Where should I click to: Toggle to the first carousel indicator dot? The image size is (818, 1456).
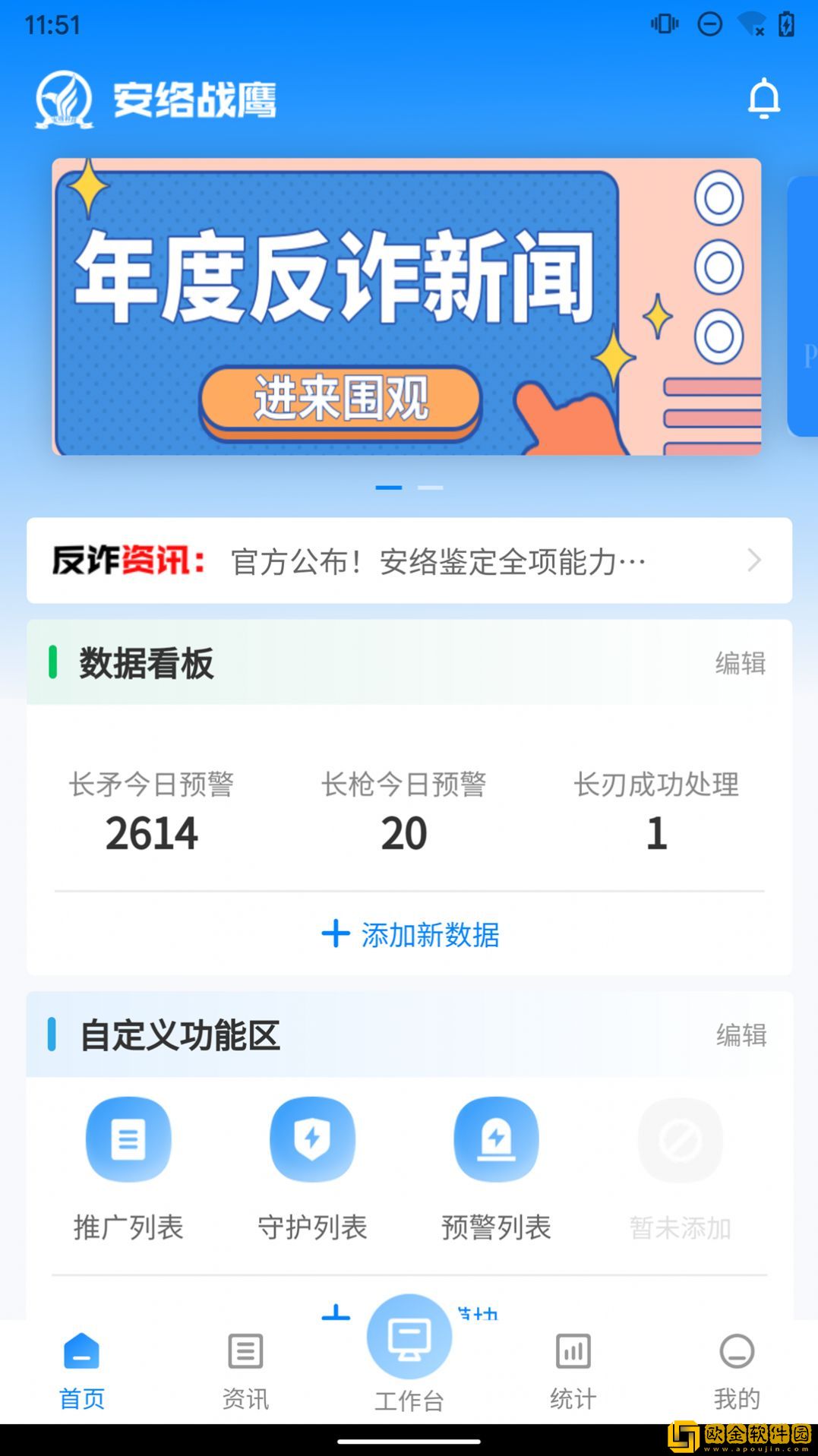(390, 486)
